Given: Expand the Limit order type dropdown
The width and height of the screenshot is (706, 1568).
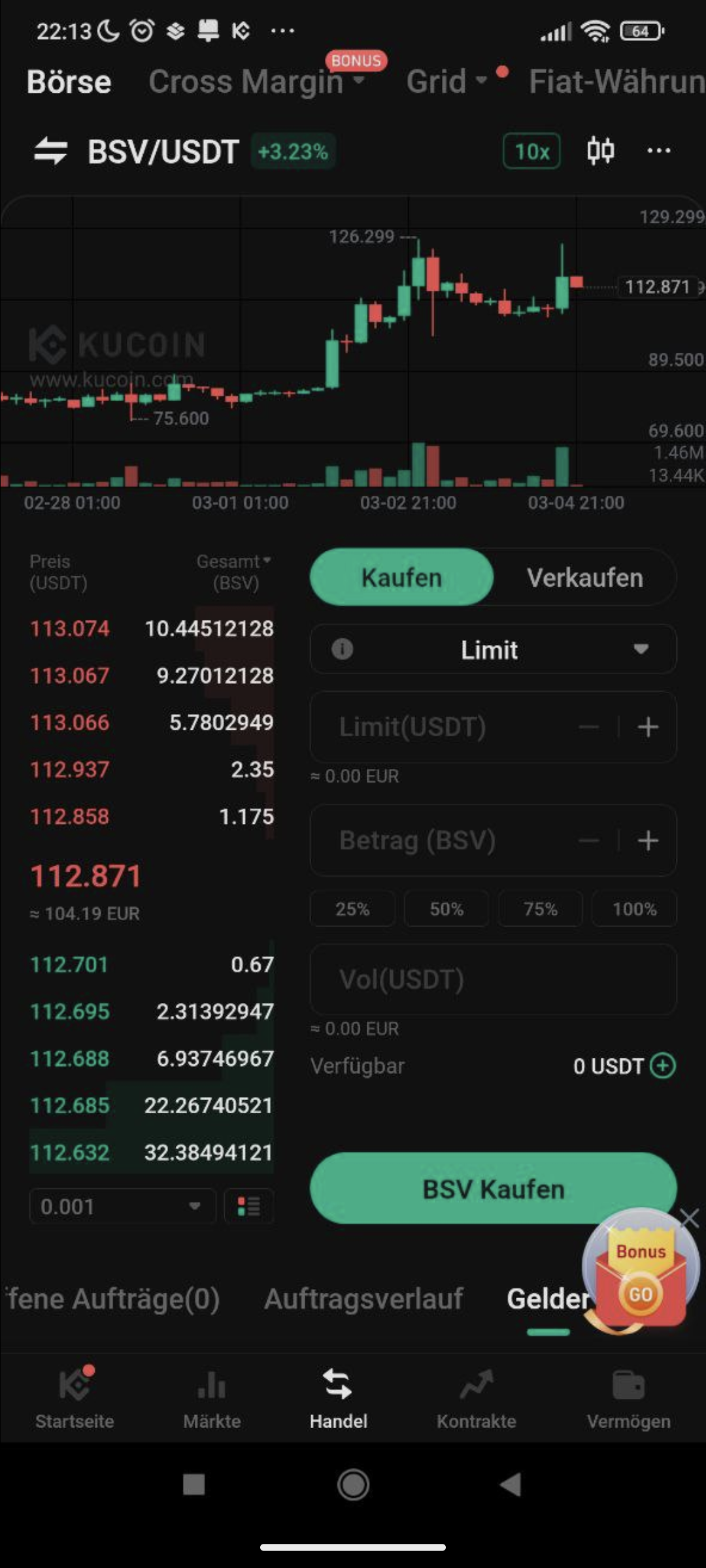Looking at the screenshot, I should [x=493, y=649].
